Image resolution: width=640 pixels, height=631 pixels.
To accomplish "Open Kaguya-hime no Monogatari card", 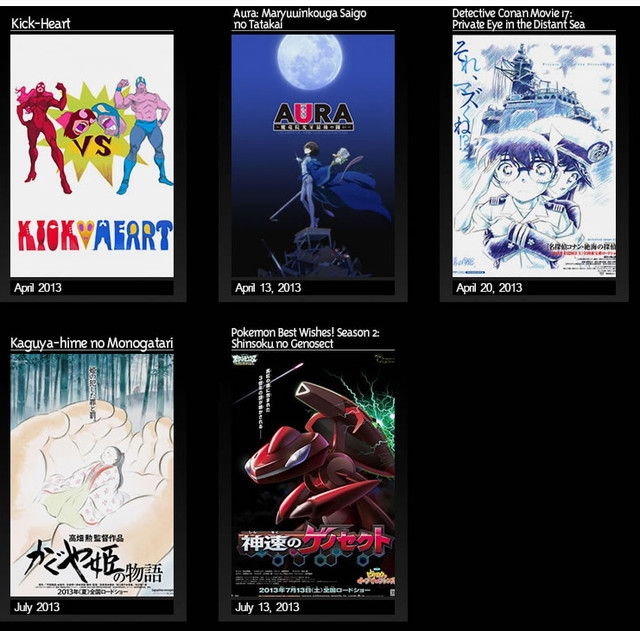I will pyautogui.click(x=92, y=475).
